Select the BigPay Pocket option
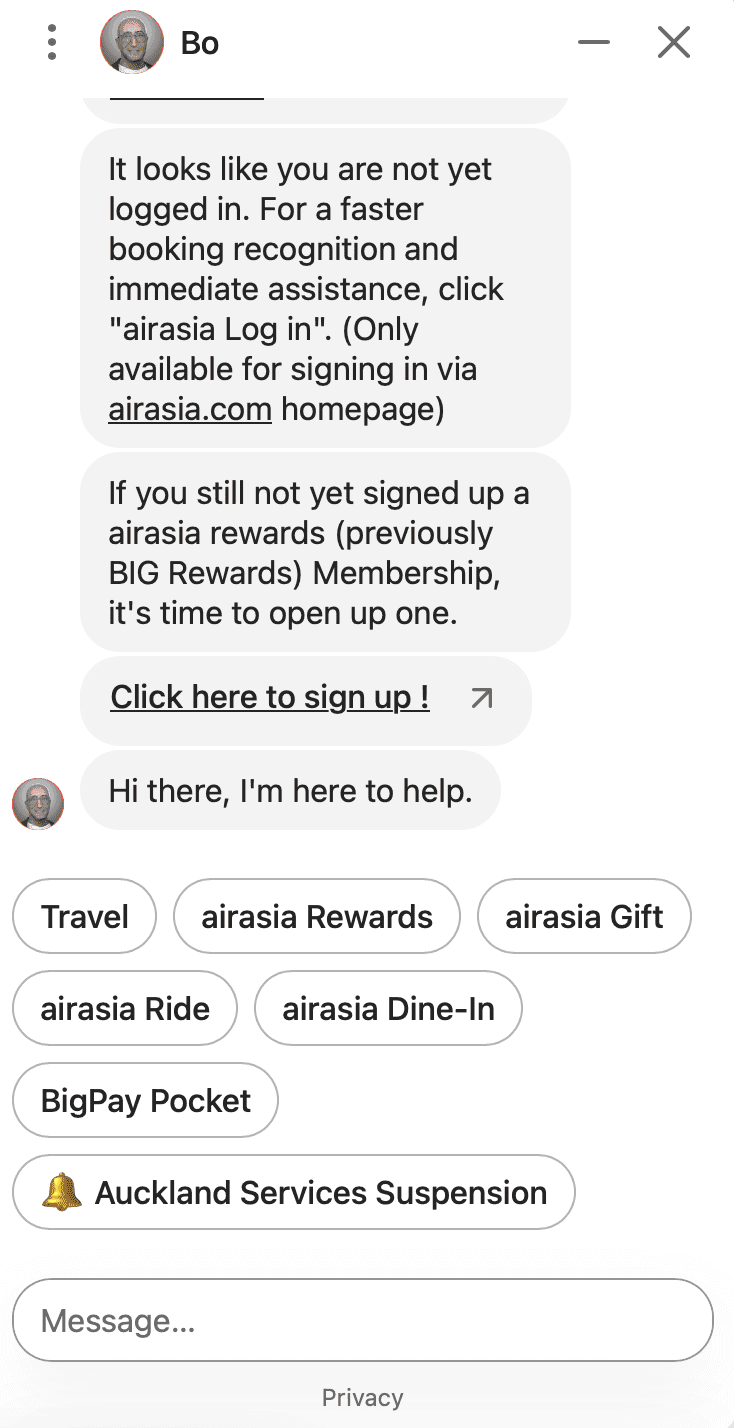734x1428 pixels. click(145, 1100)
